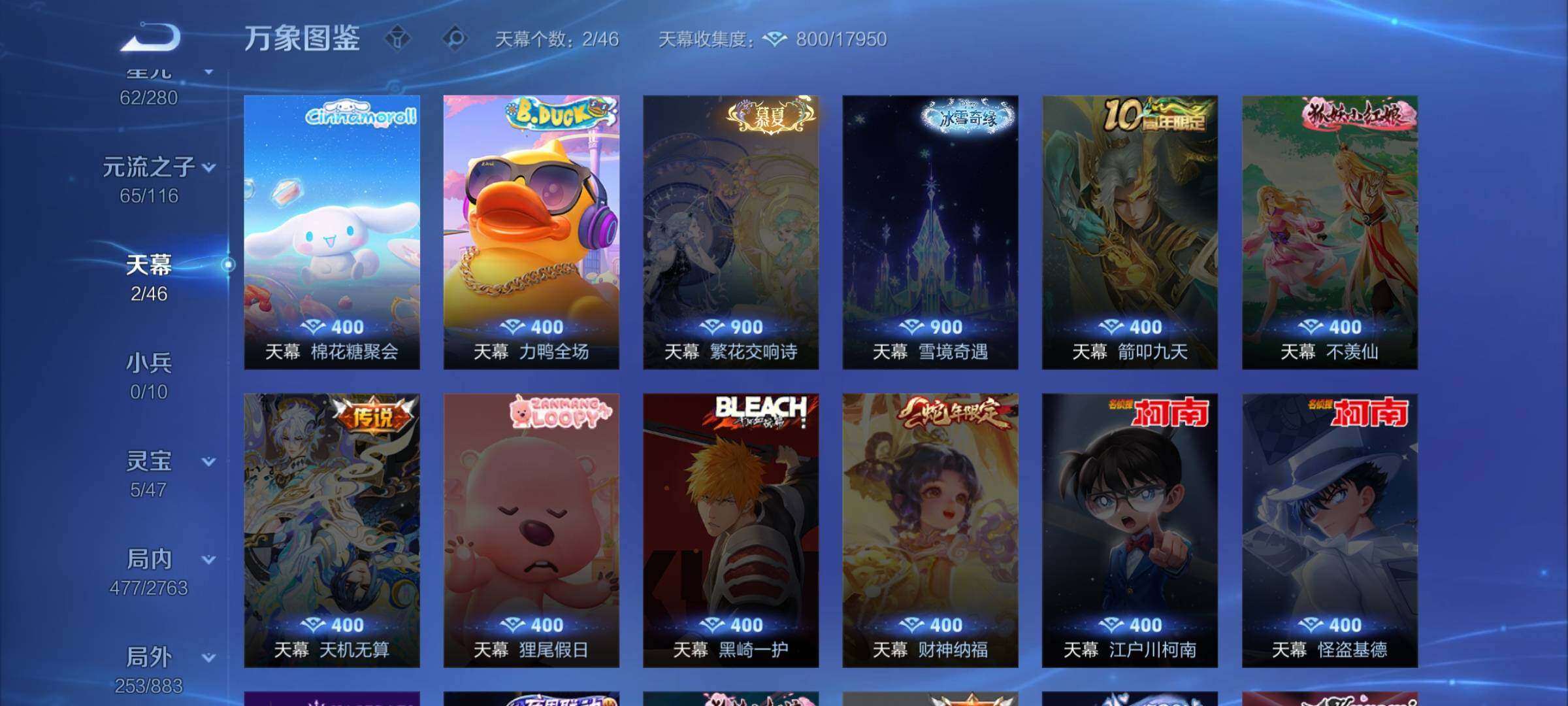View the 雪境奇遇 sky screen card
The image size is (1568, 706).
pos(930,232)
